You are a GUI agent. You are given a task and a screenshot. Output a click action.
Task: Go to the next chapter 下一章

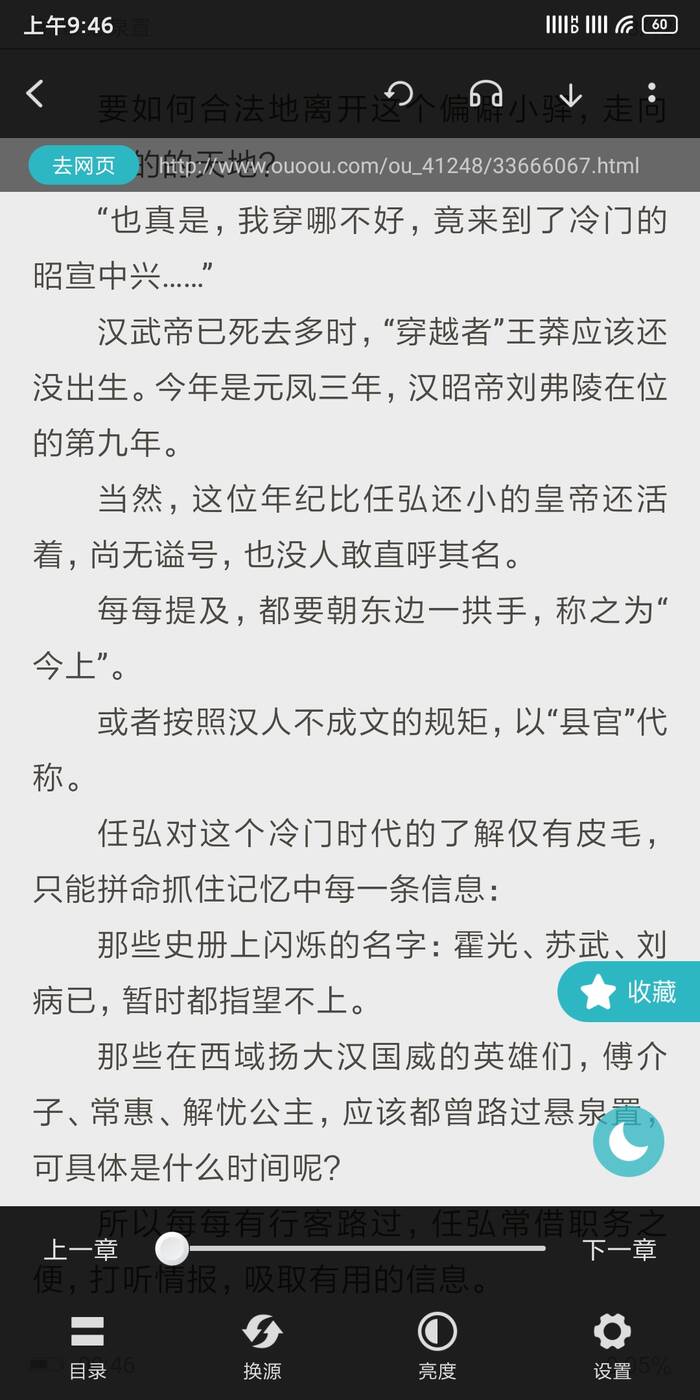620,1249
